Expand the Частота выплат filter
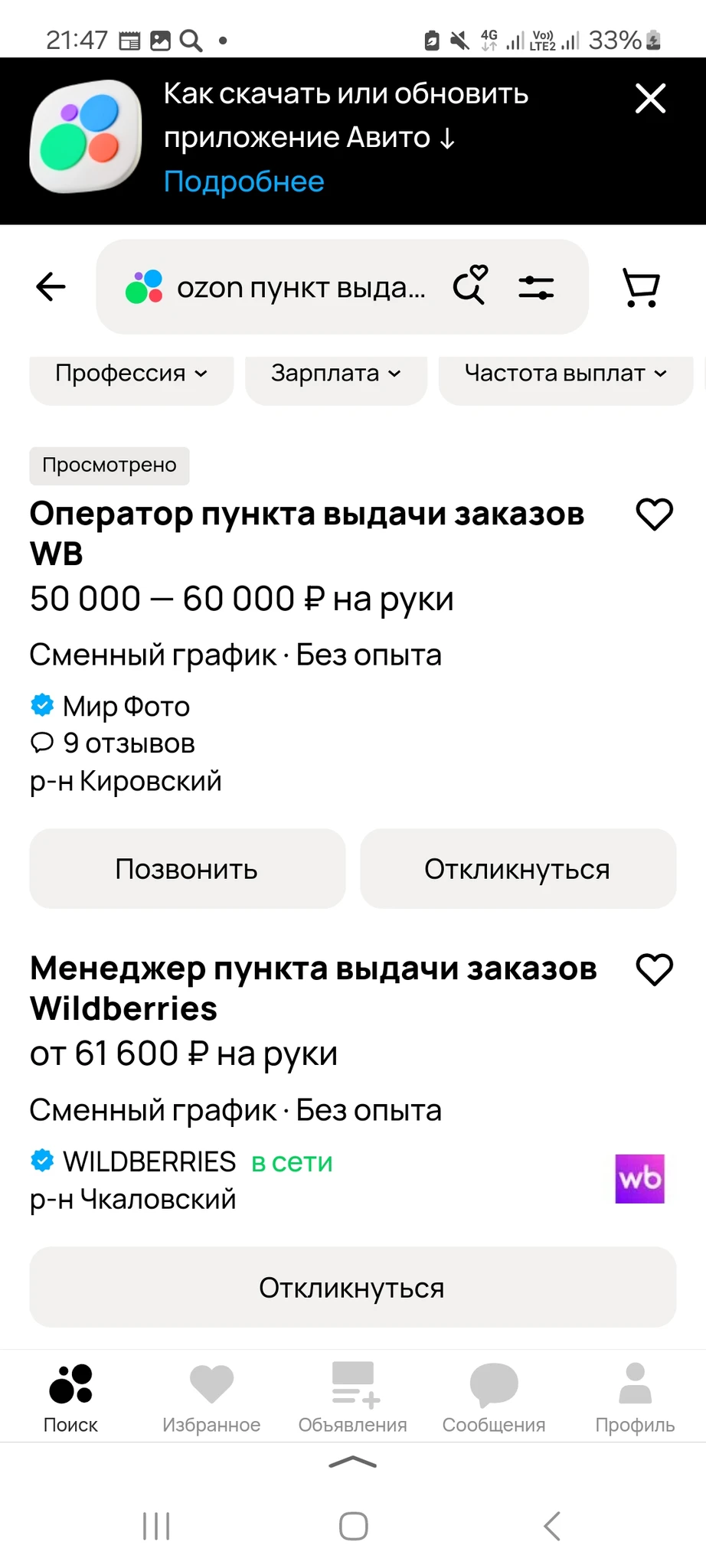Viewport: 706px width, 1568px height. [x=565, y=374]
